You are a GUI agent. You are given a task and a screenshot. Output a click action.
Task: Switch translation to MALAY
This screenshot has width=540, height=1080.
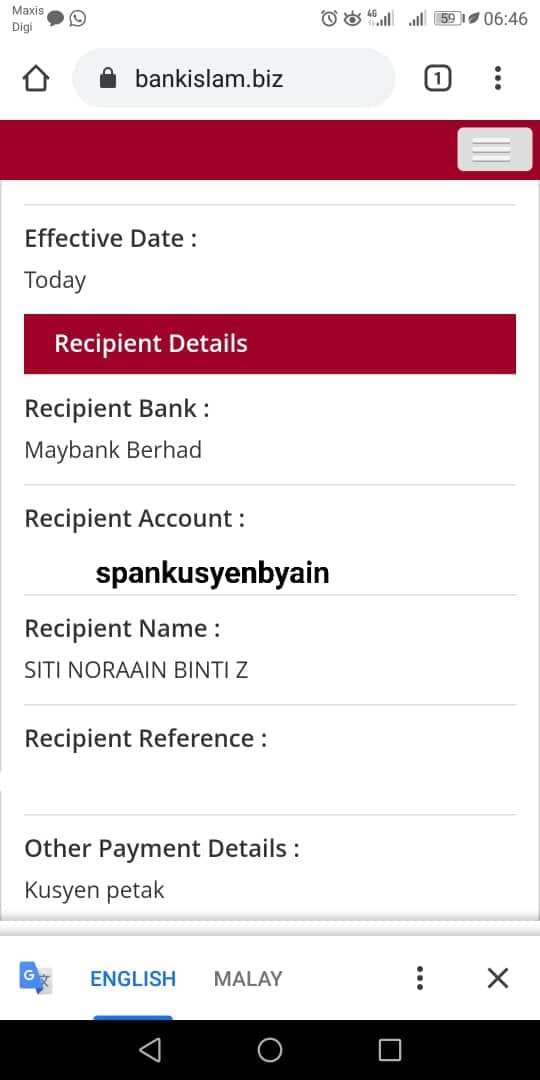coord(248,978)
